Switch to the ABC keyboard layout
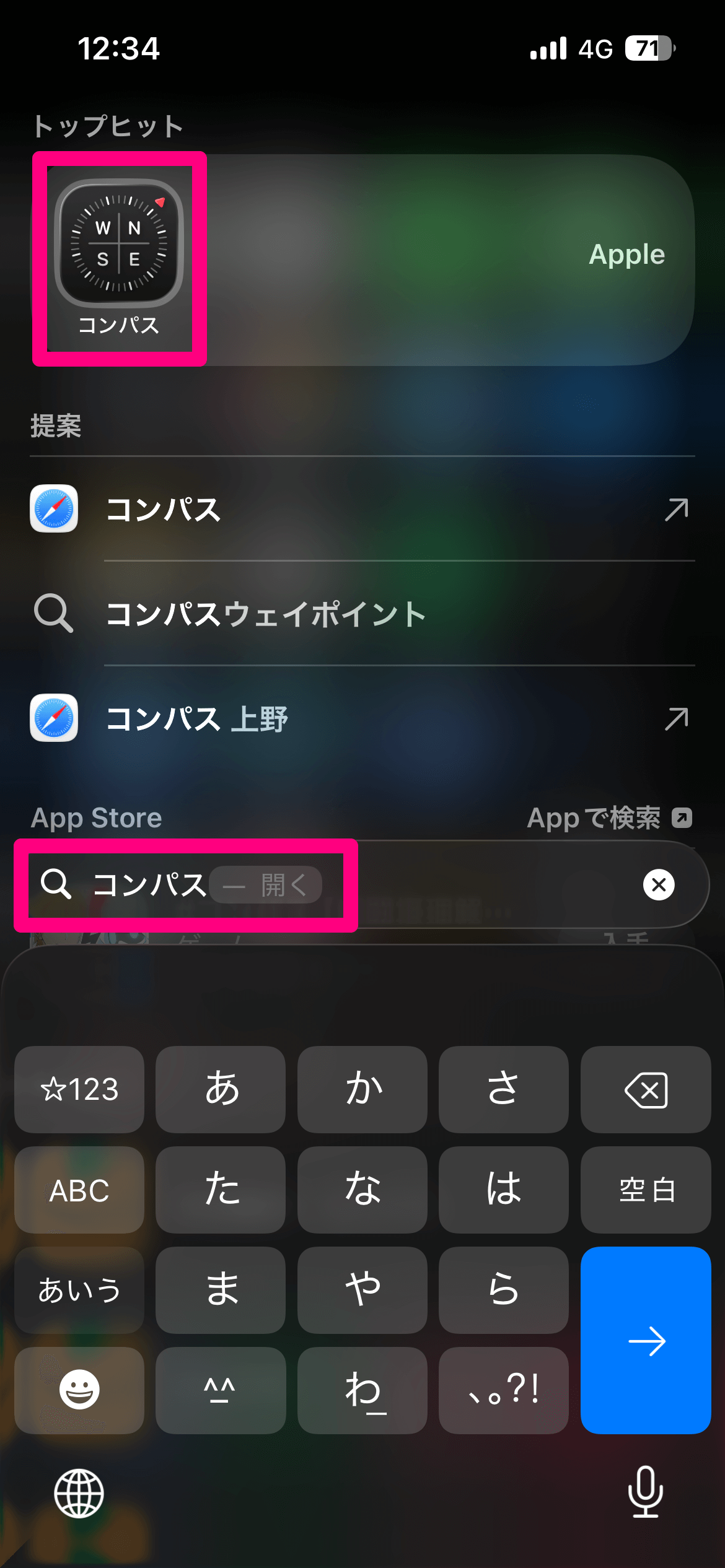Screen dimensions: 725x1568 point(79,1190)
